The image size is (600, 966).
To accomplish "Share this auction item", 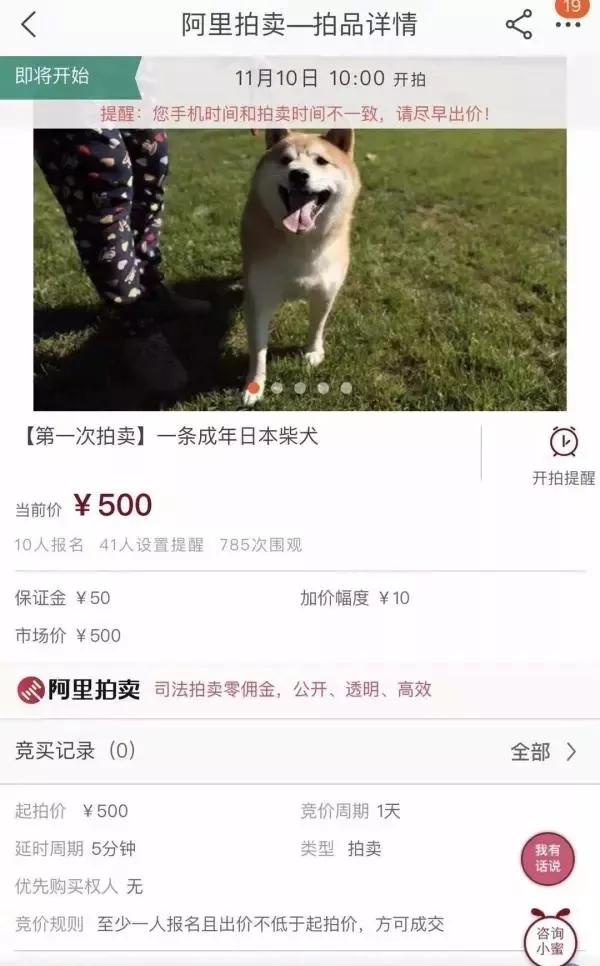I will click(518, 25).
